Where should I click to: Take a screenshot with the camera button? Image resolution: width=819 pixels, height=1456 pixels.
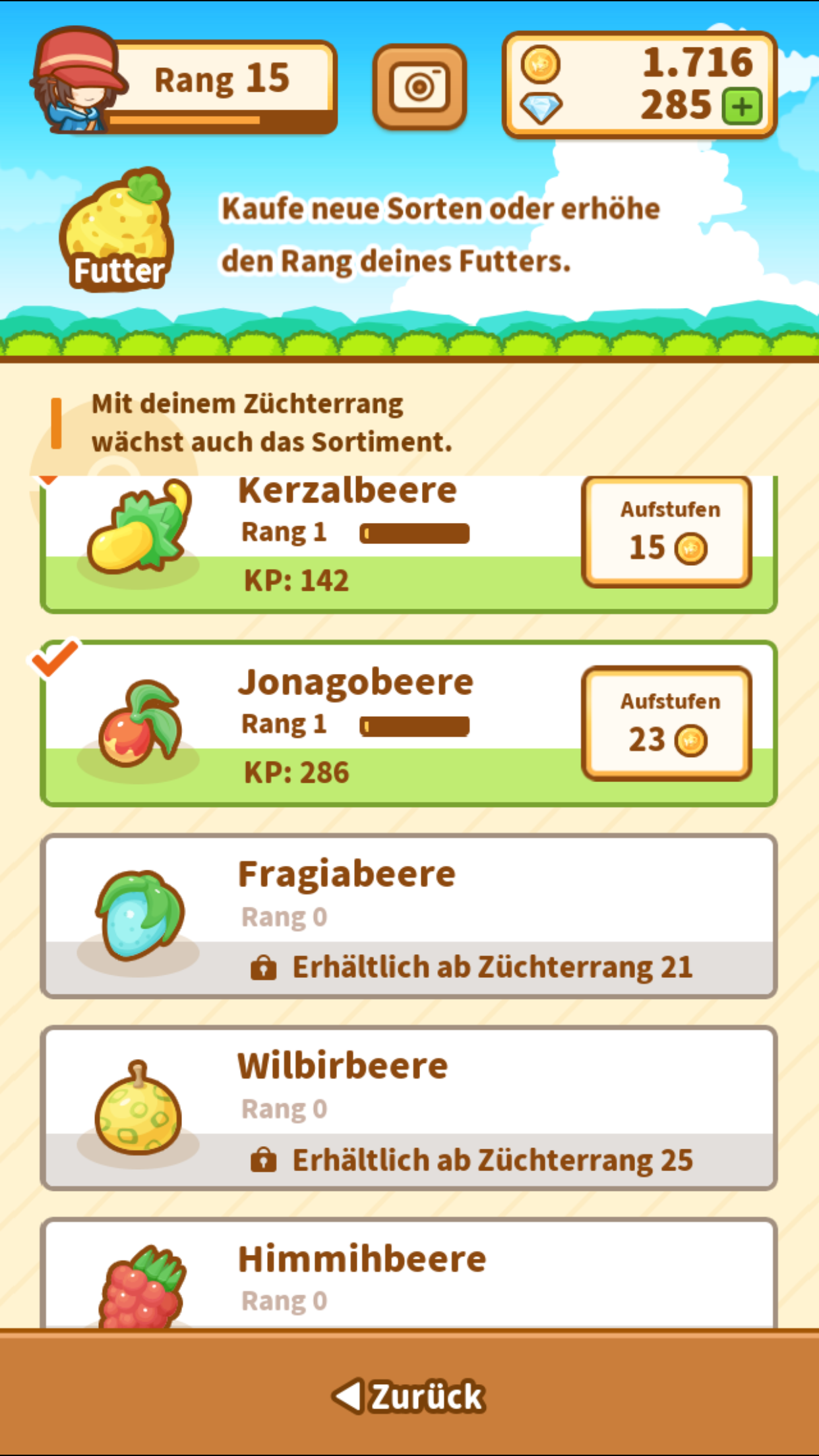(419, 86)
